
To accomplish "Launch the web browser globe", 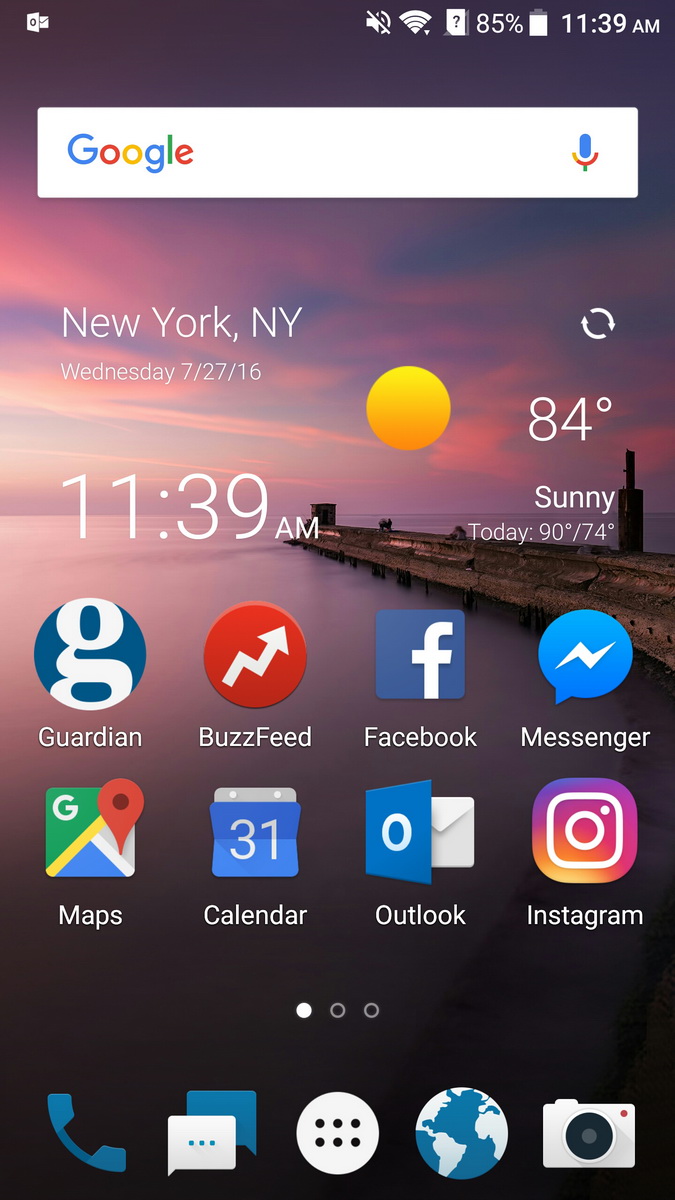I will pos(462,1134).
